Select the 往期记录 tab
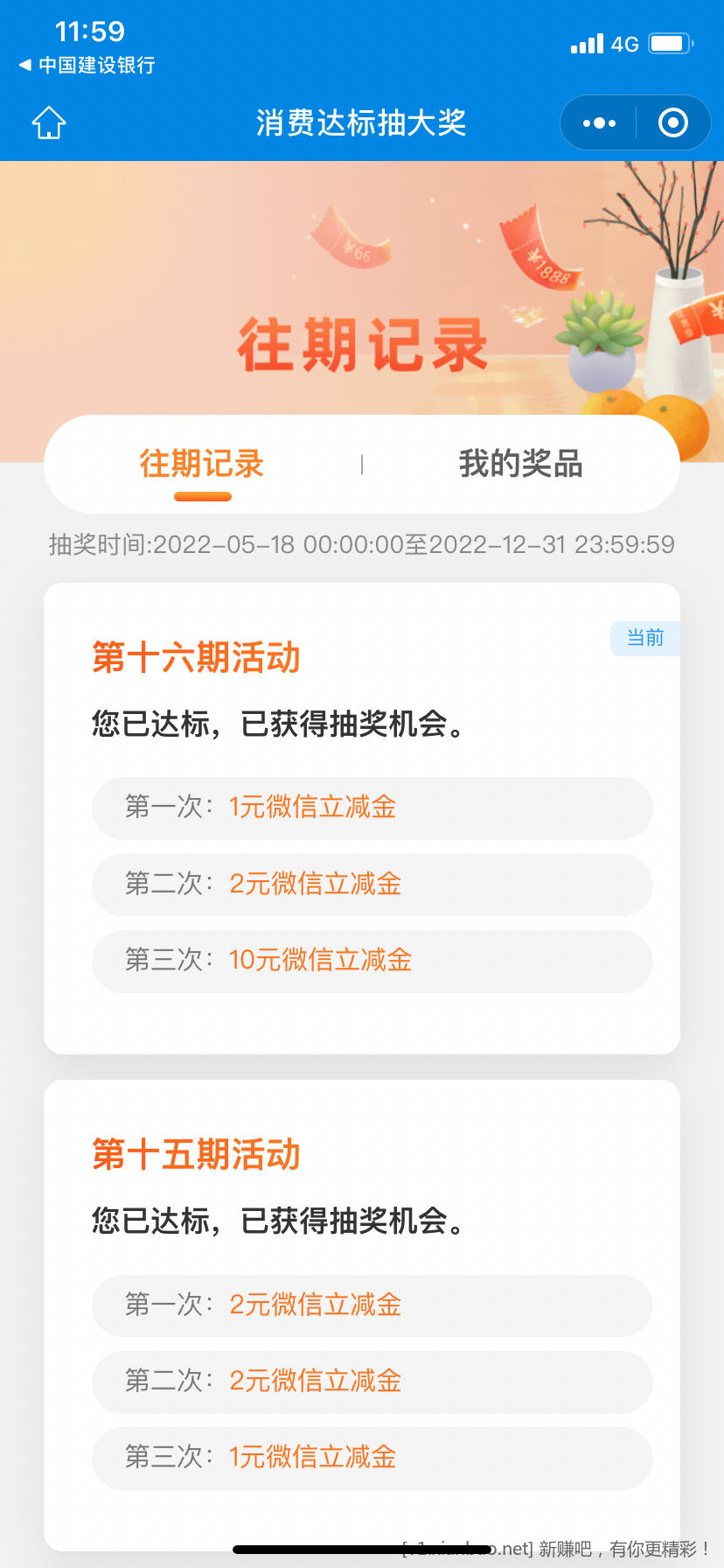The height and width of the screenshot is (1568, 724). pyautogui.click(x=202, y=464)
